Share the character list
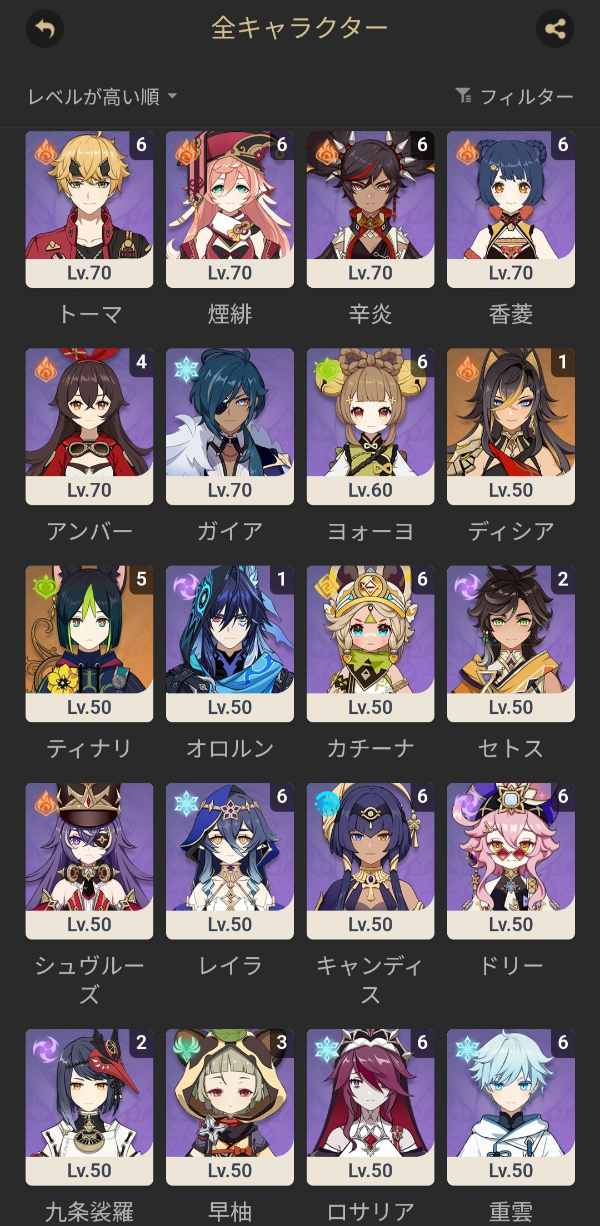 coord(555,28)
